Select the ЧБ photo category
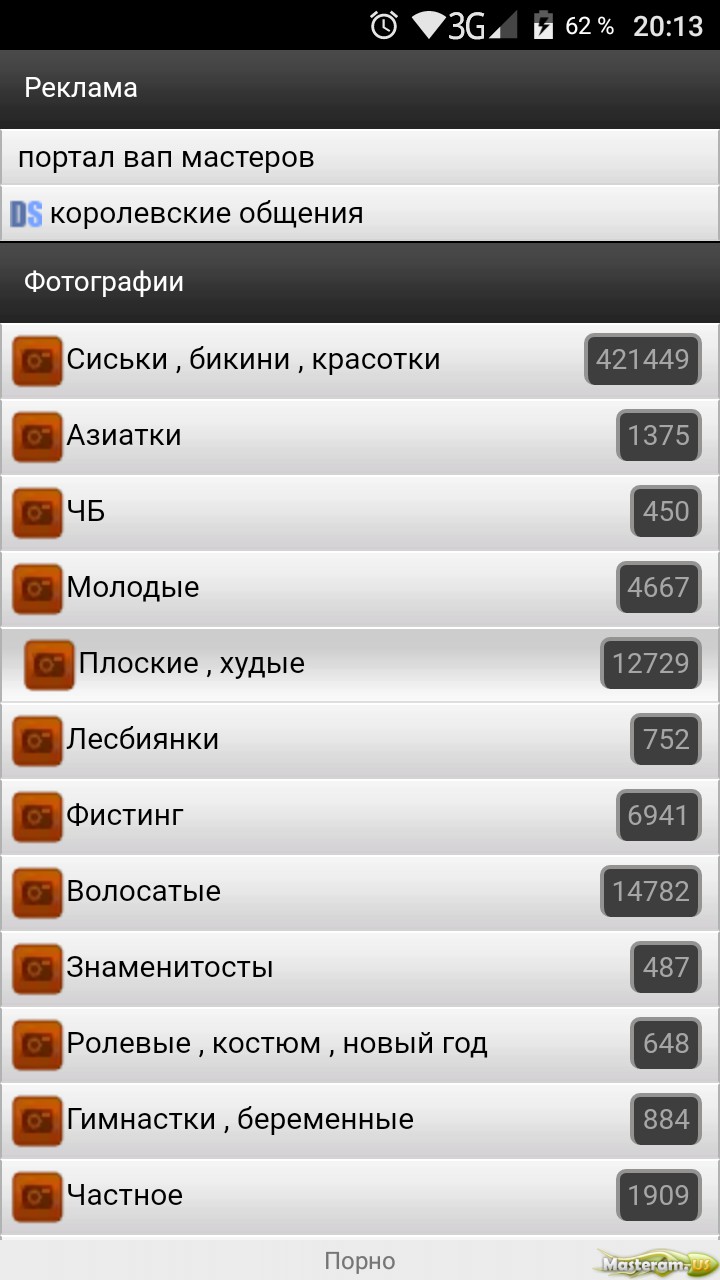The width and height of the screenshot is (720, 1280). click(360, 512)
